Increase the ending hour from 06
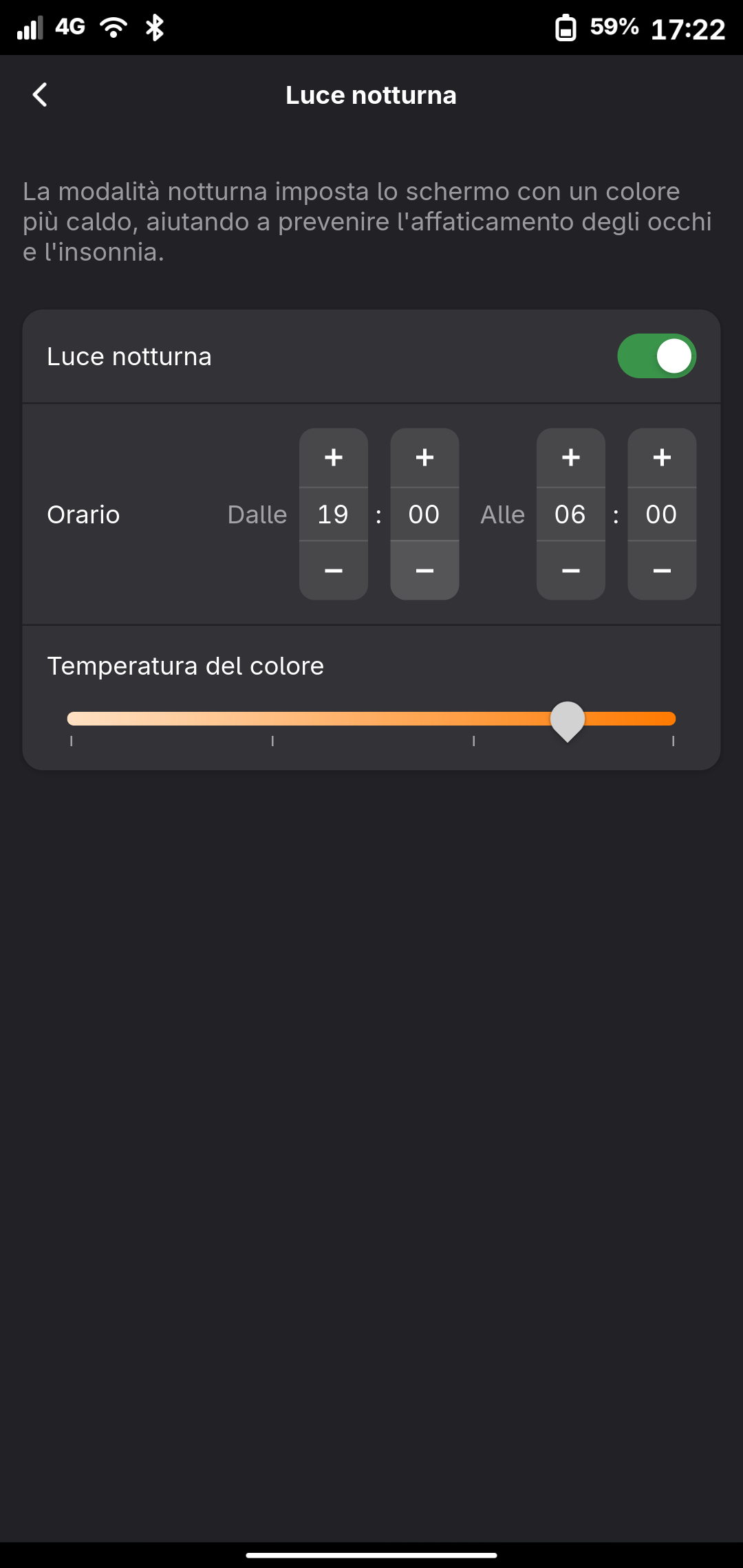 pos(570,456)
